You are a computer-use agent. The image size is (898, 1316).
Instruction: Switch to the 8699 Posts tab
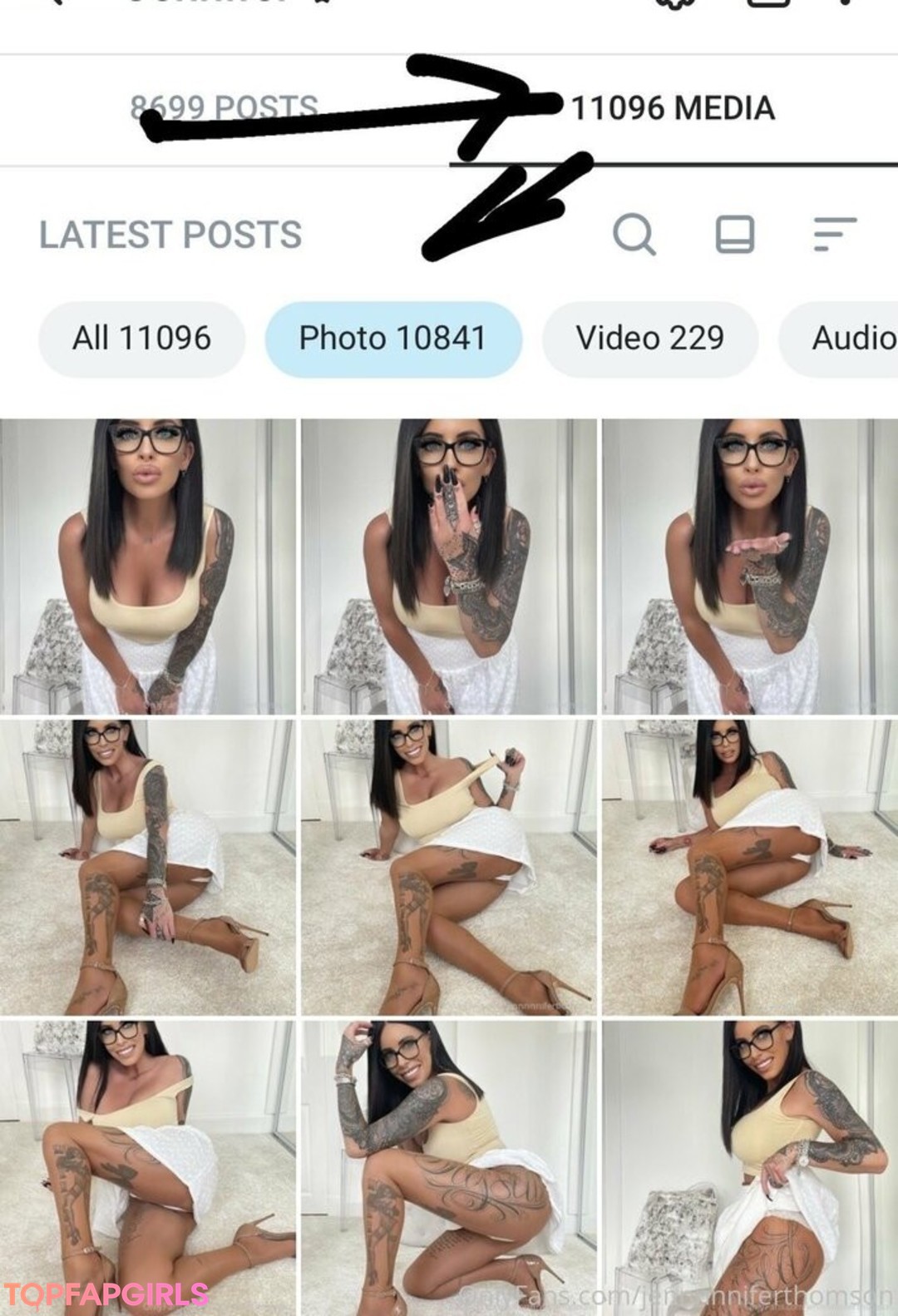pyautogui.click(x=224, y=107)
